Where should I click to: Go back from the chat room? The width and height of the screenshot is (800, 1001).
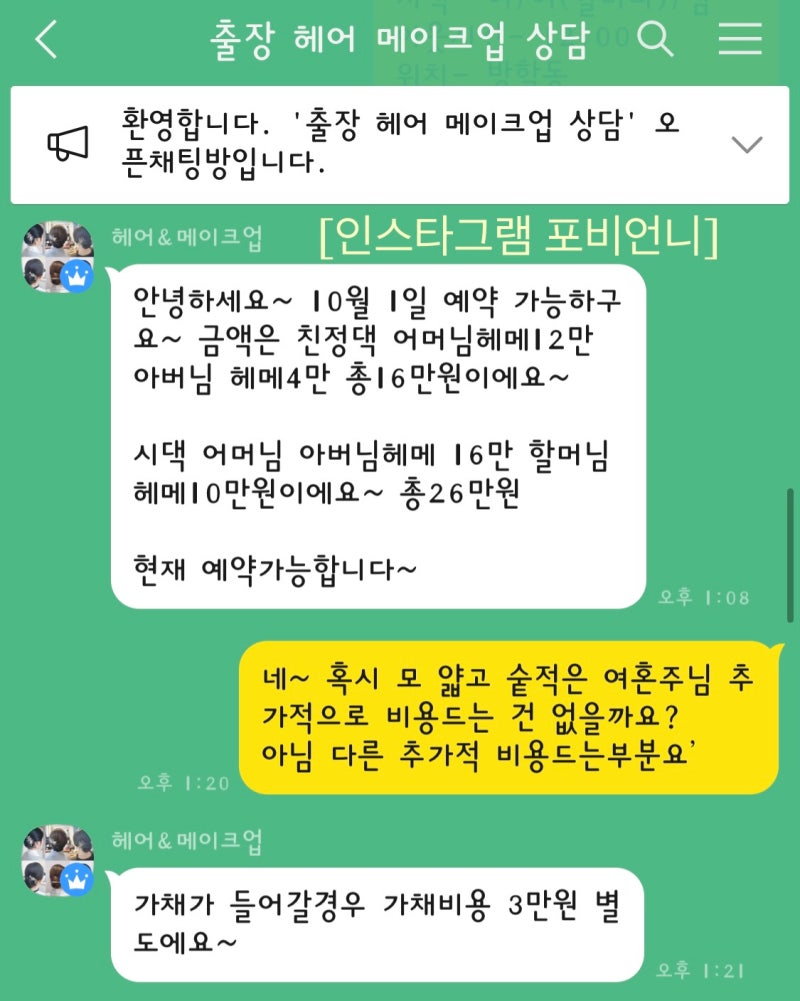point(46,40)
